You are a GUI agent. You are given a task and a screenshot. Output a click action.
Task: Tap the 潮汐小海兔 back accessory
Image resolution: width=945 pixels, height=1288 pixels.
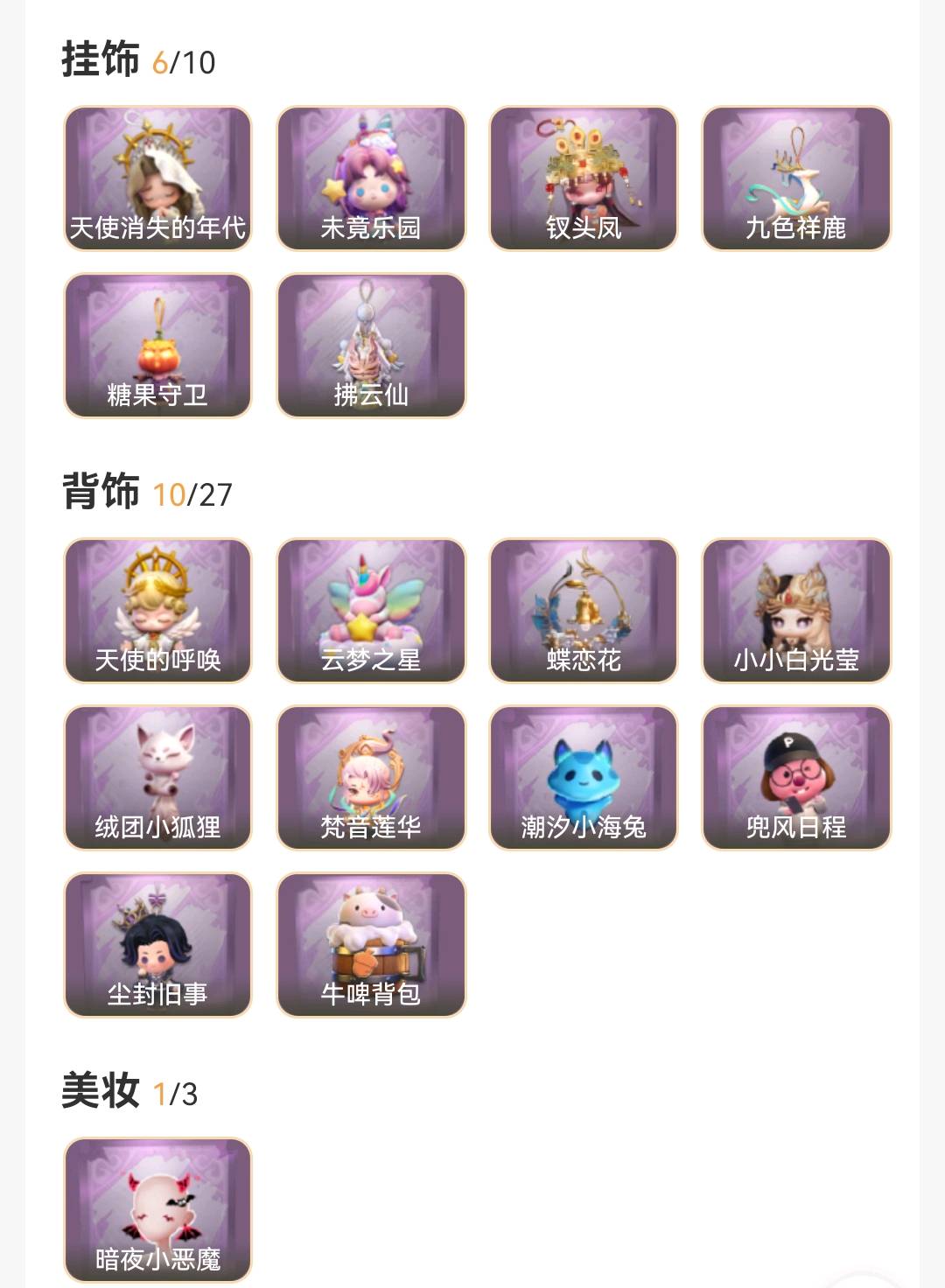[584, 778]
